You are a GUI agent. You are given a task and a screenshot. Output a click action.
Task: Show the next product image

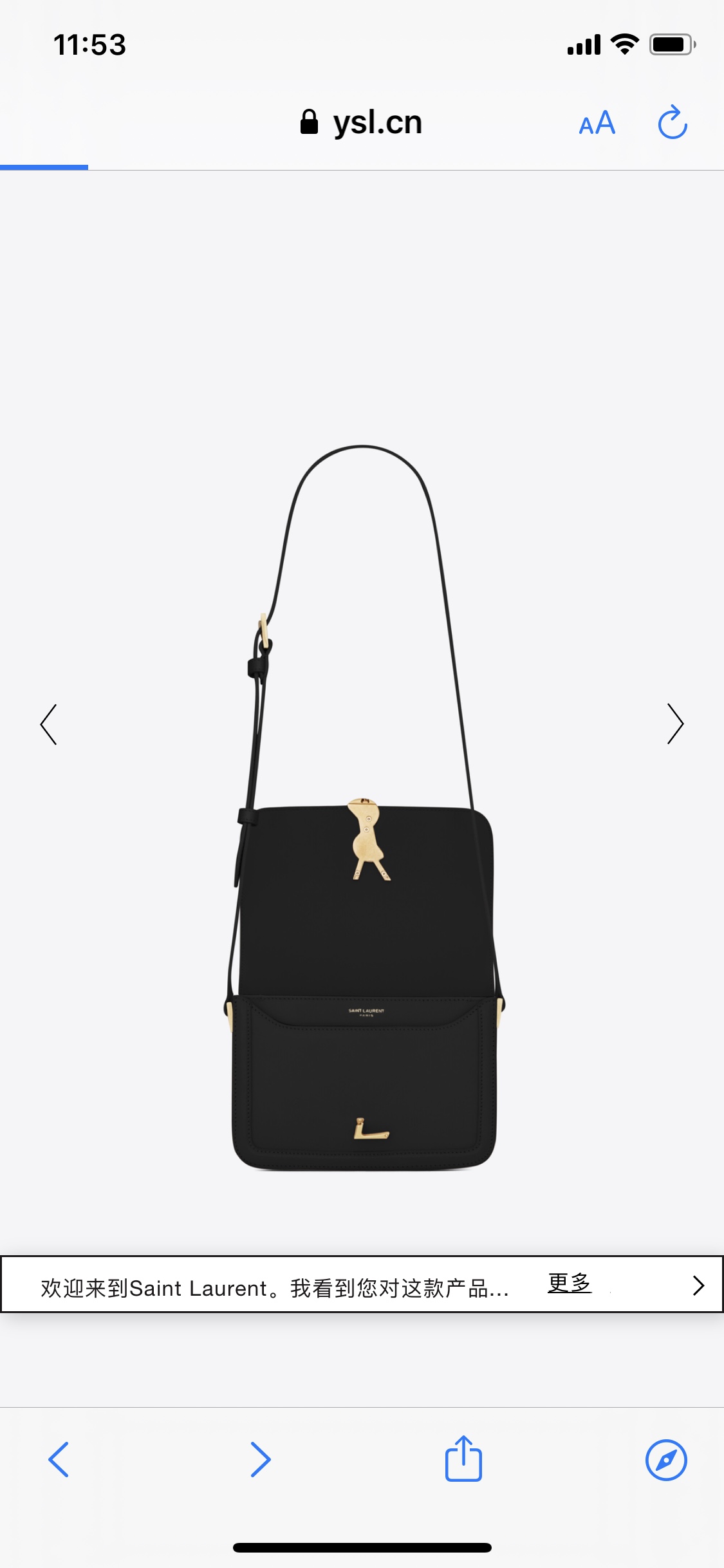(674, 724)
